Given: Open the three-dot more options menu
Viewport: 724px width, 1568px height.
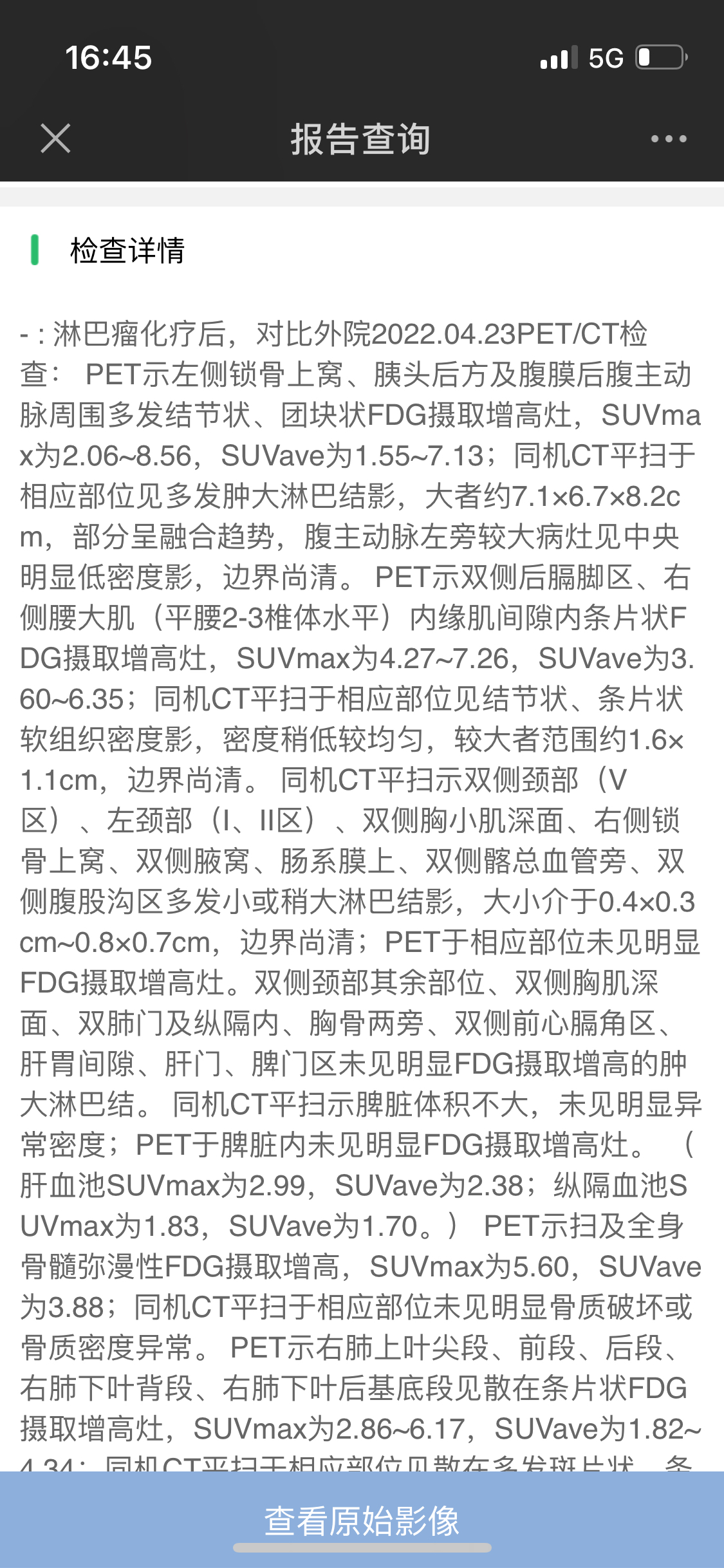Looking at the screenshot, I should pyautogui.click(x=669, y=138).
